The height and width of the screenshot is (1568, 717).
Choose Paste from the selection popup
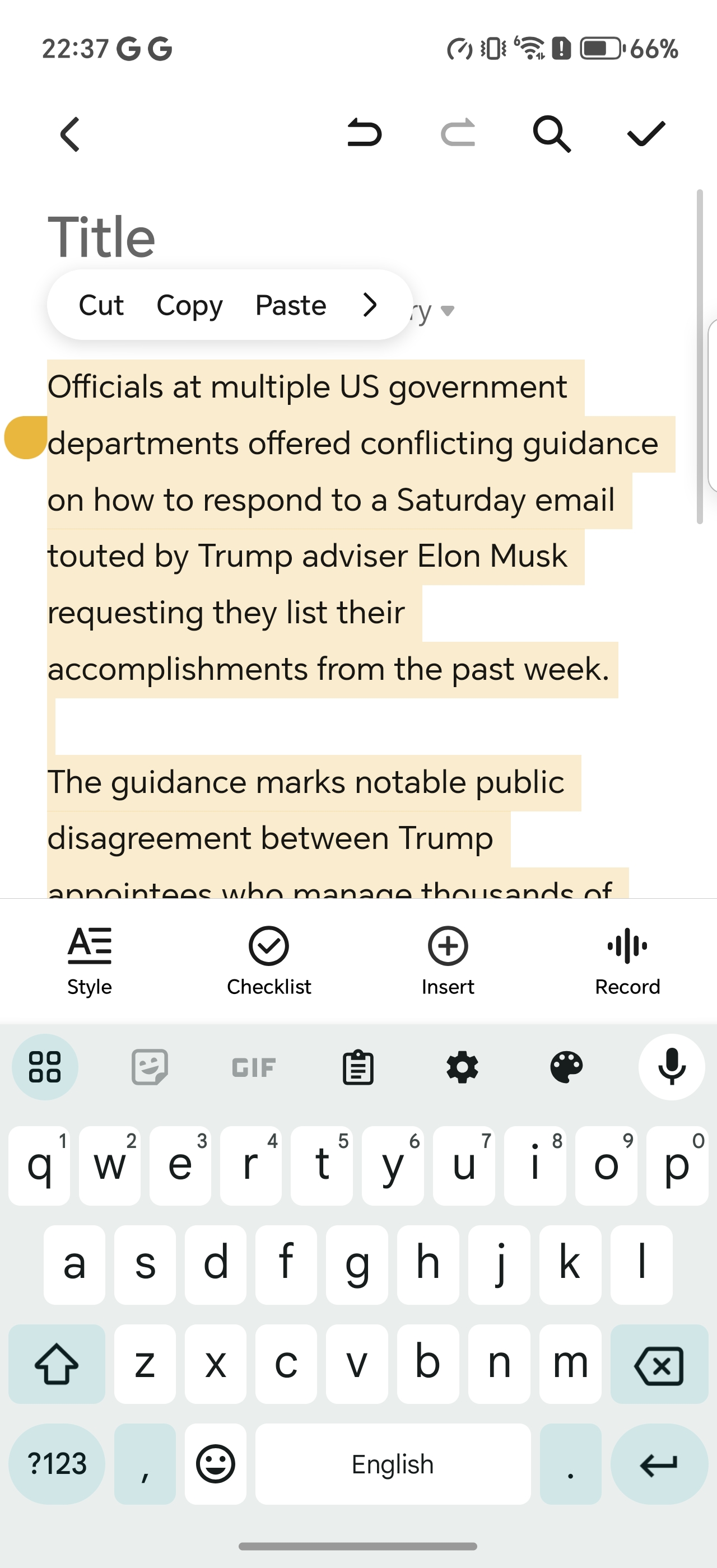(290, 305)
